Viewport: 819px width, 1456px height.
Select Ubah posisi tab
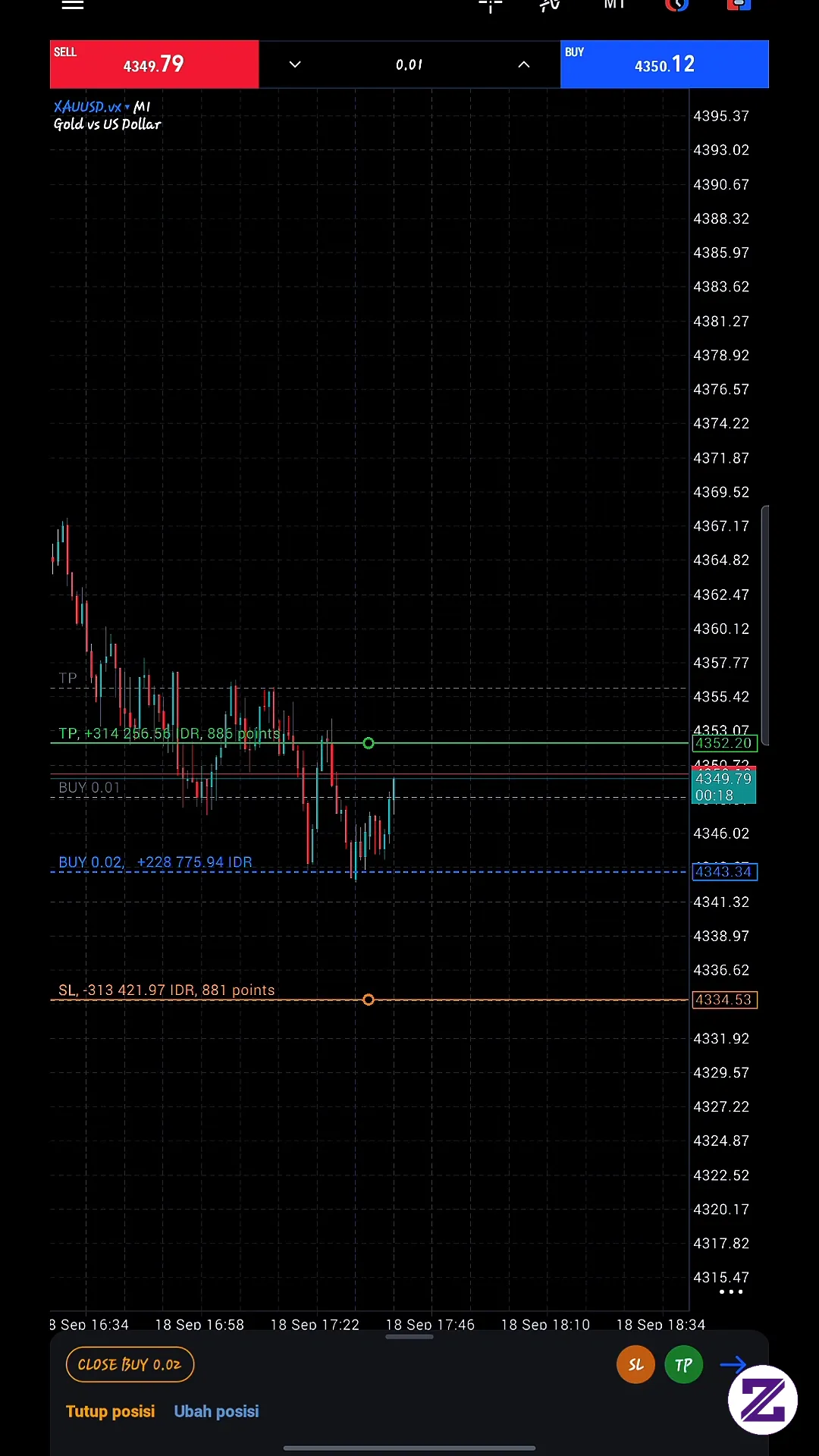pos(216,1411)
